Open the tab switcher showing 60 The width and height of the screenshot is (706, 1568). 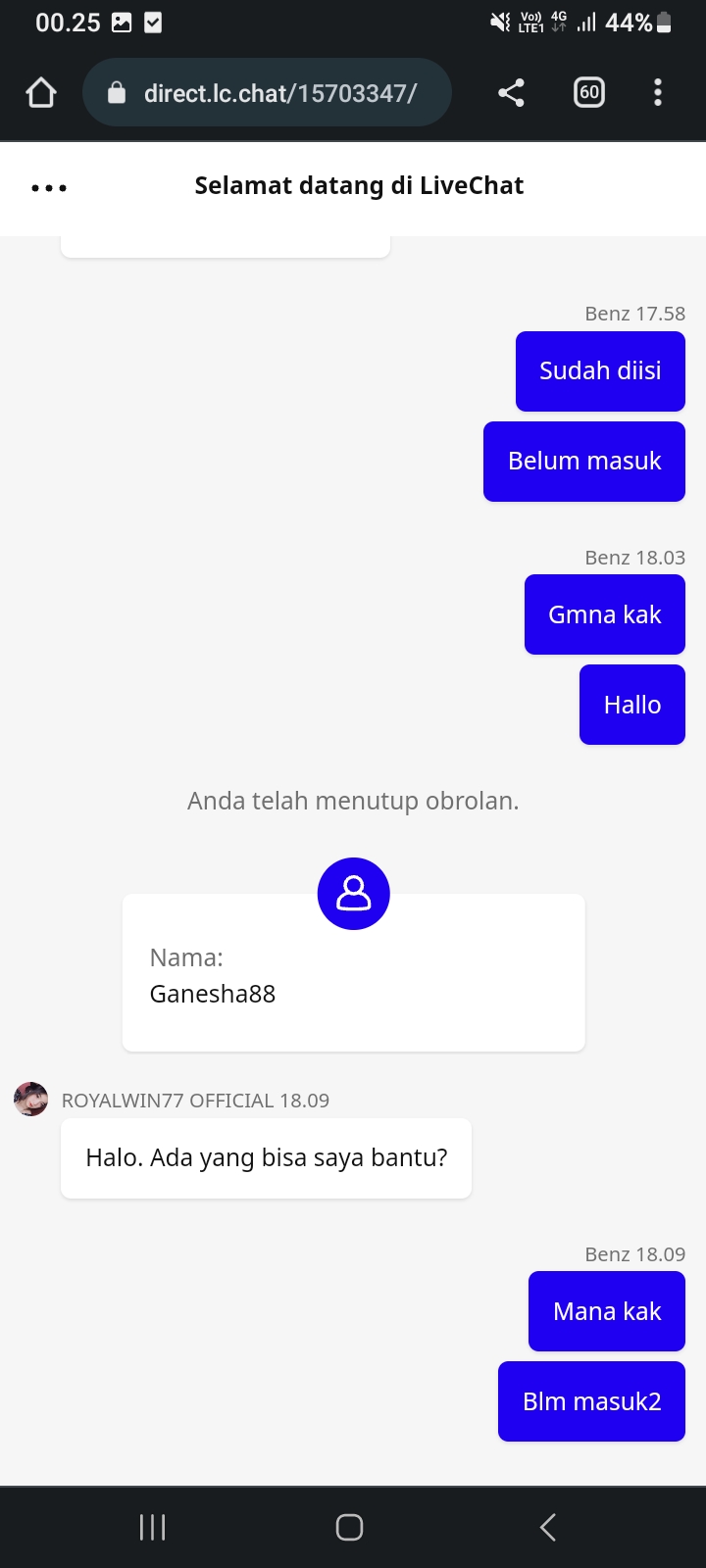pyautogui.click(x=588, y=93)
